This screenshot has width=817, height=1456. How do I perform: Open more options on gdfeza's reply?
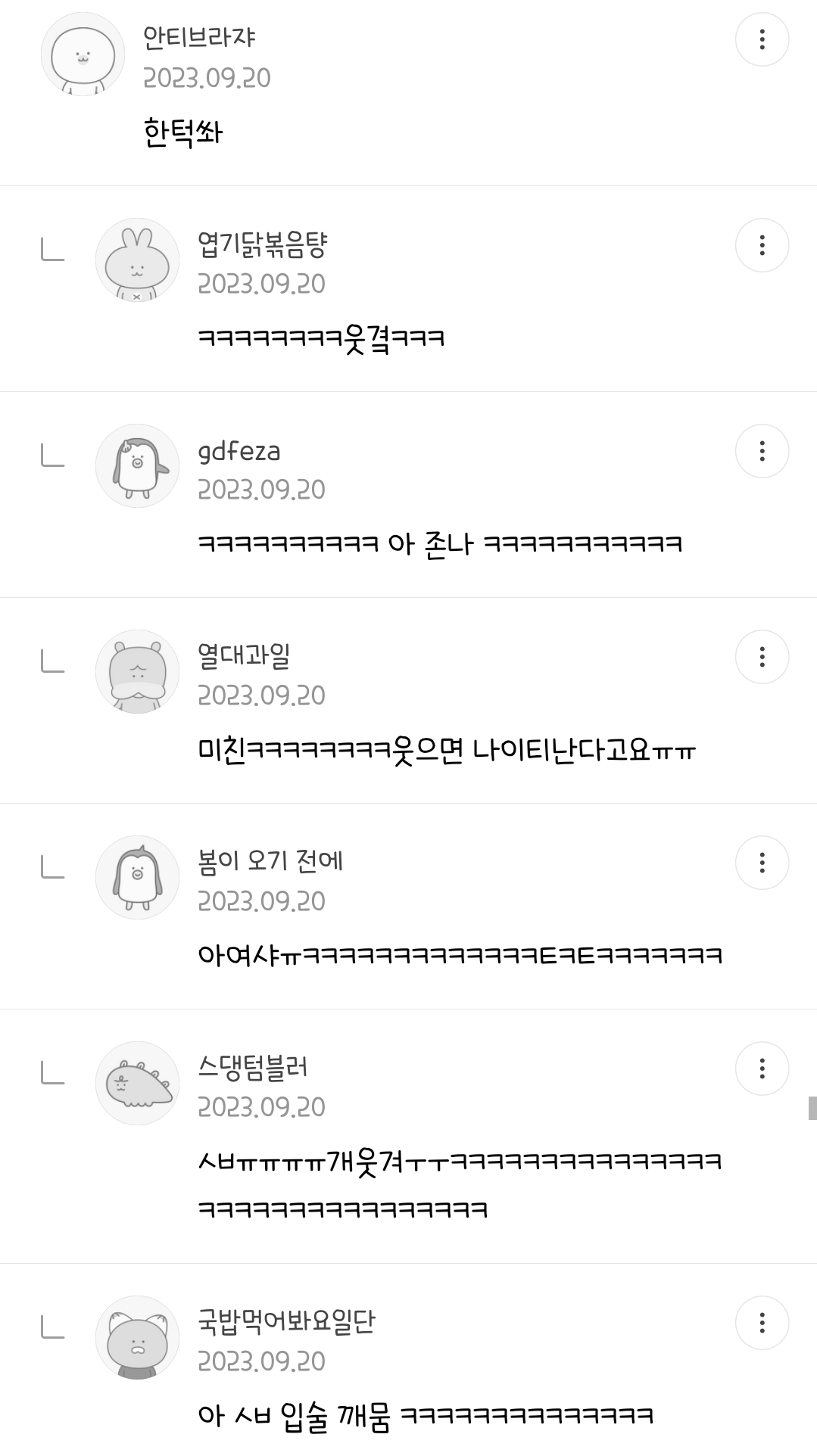(762, 451)
